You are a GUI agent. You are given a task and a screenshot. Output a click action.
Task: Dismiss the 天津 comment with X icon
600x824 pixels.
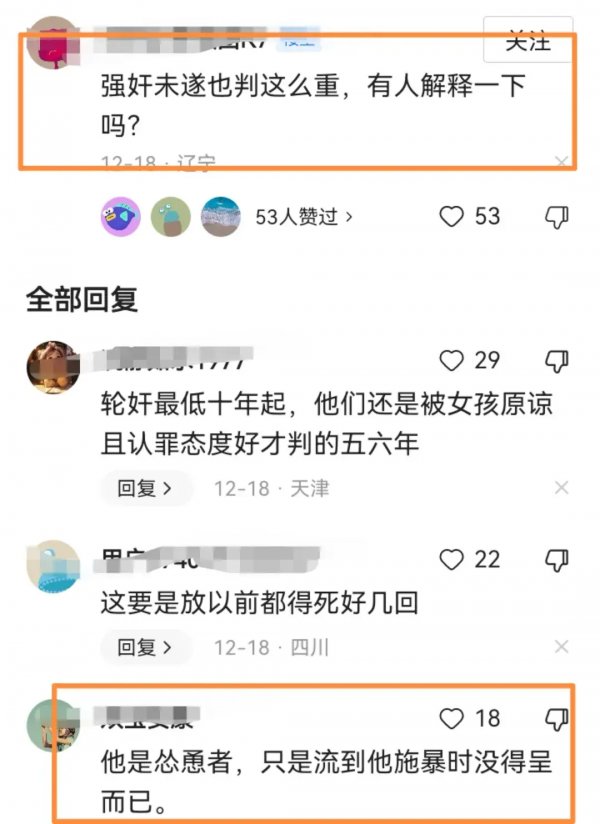[562, 488]
